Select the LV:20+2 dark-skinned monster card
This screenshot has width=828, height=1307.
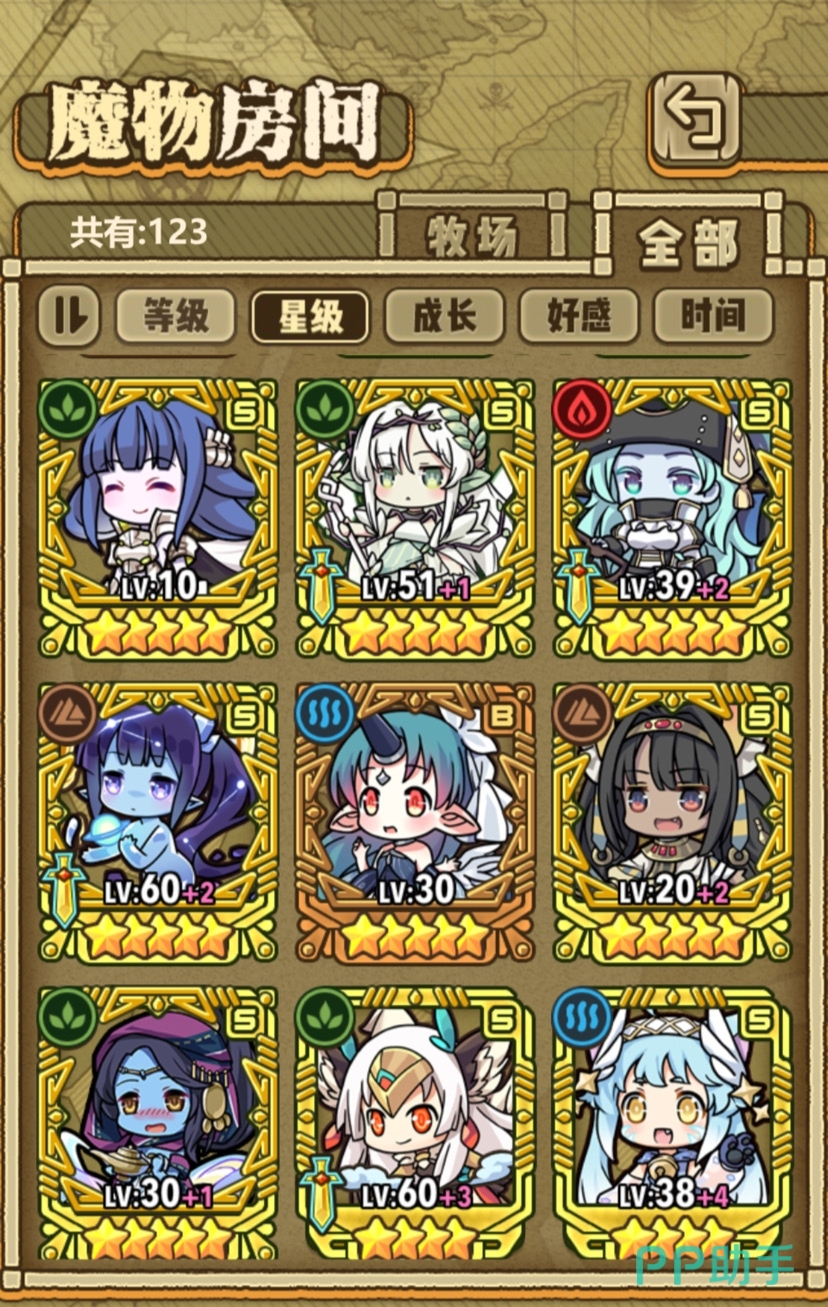click(672, 822)
